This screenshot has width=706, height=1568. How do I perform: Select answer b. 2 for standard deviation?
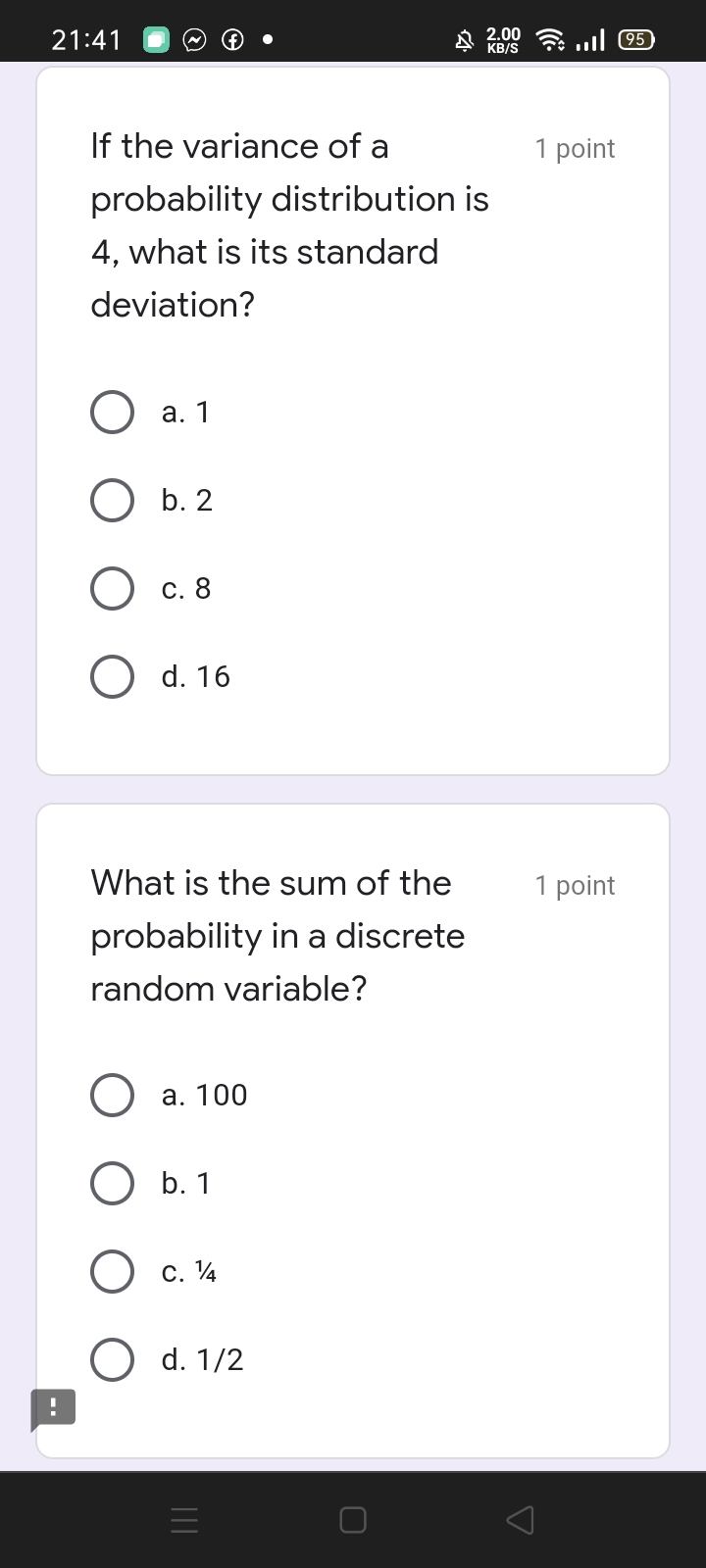pyautogui.click(x=112, y=500)
